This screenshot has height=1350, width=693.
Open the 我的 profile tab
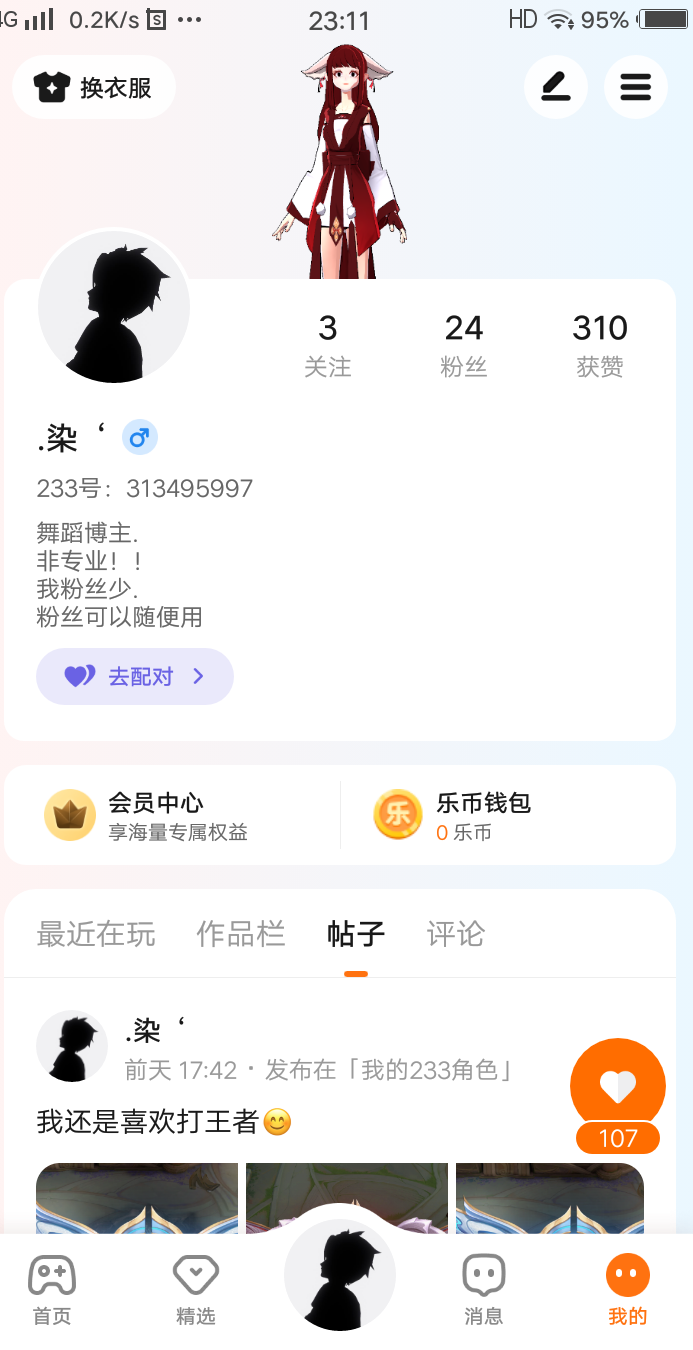627,1290
